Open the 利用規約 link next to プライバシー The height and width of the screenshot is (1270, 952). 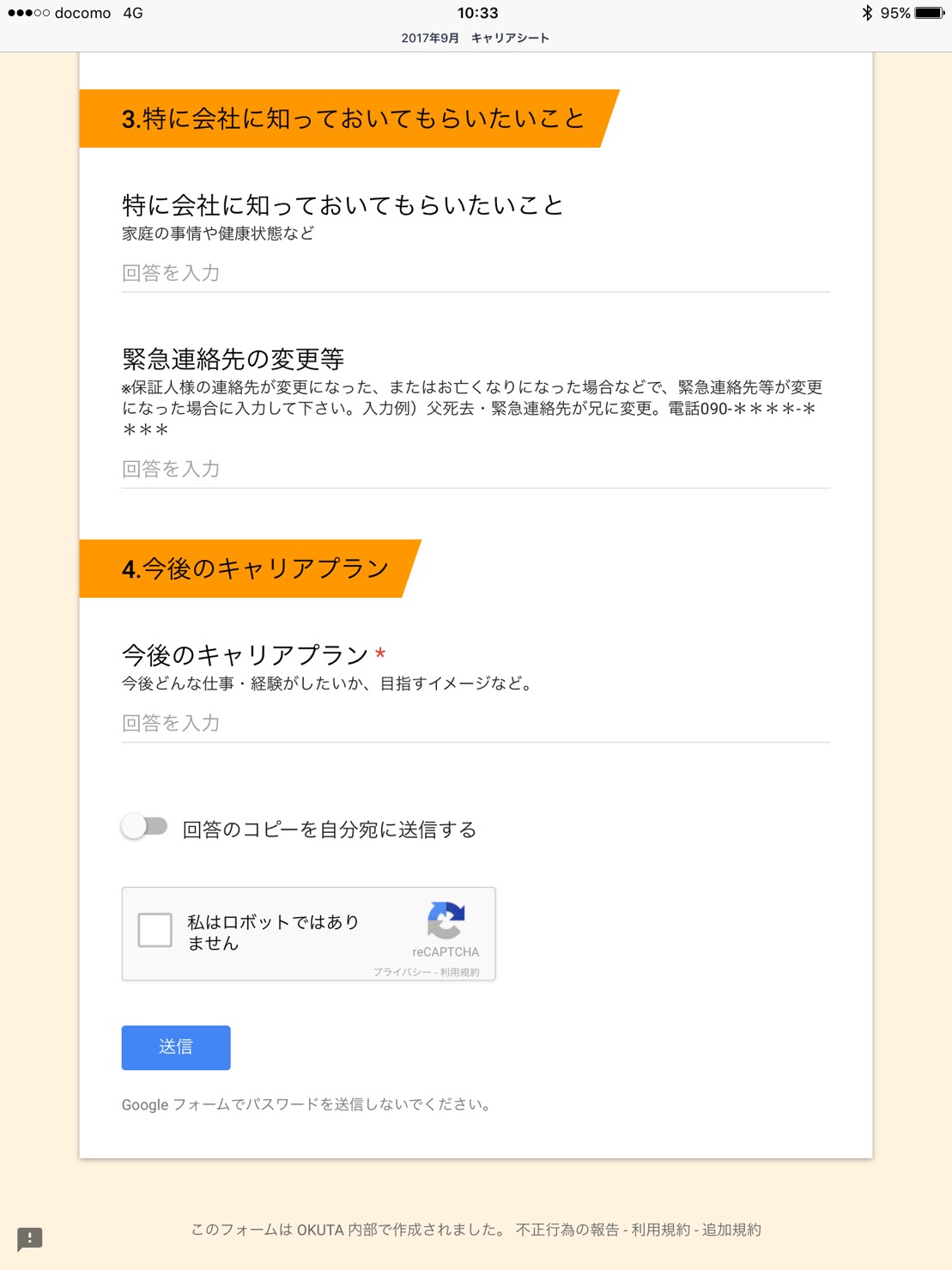click(x=460, y=973)
